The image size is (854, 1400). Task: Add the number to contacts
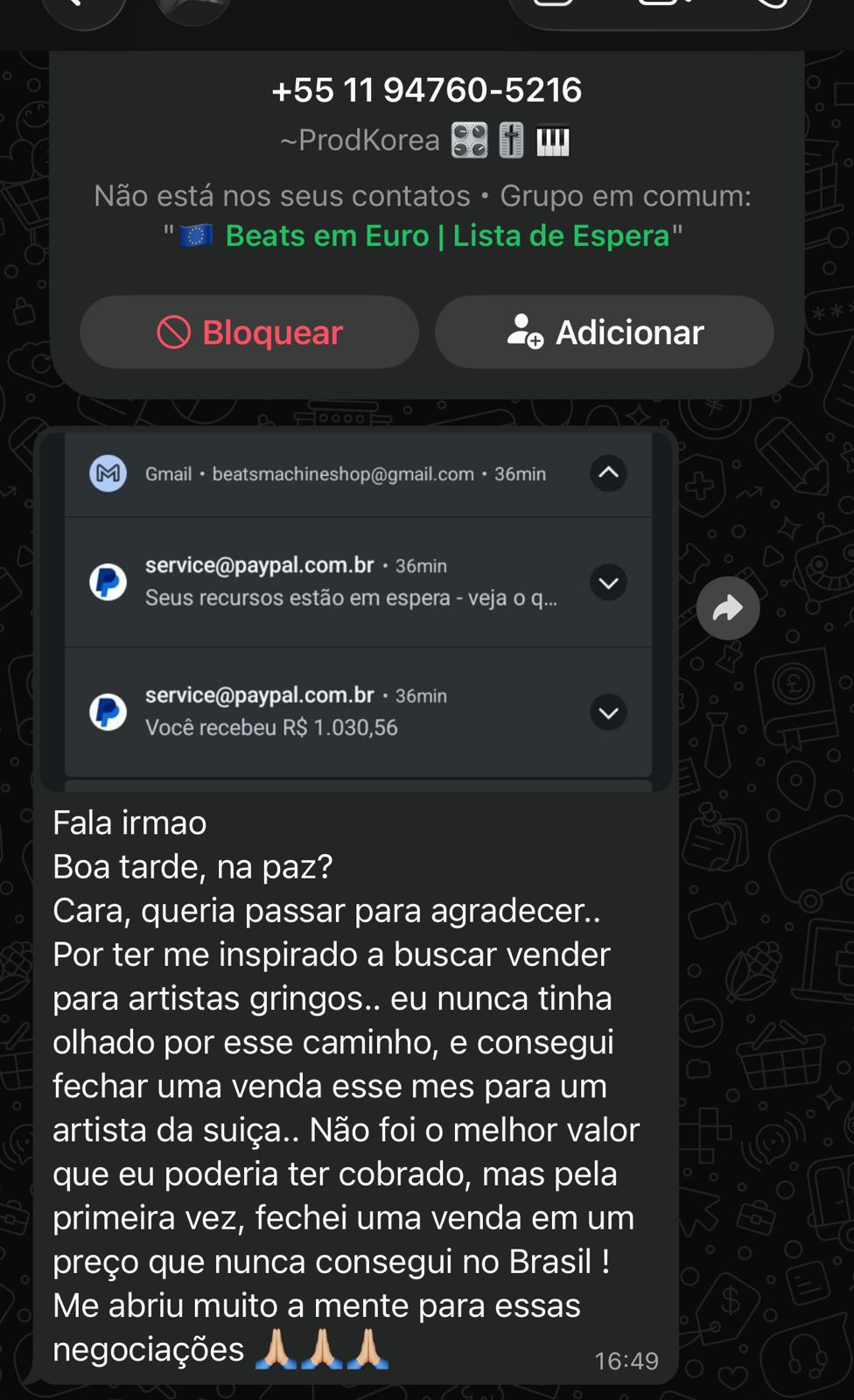[605, 332]
